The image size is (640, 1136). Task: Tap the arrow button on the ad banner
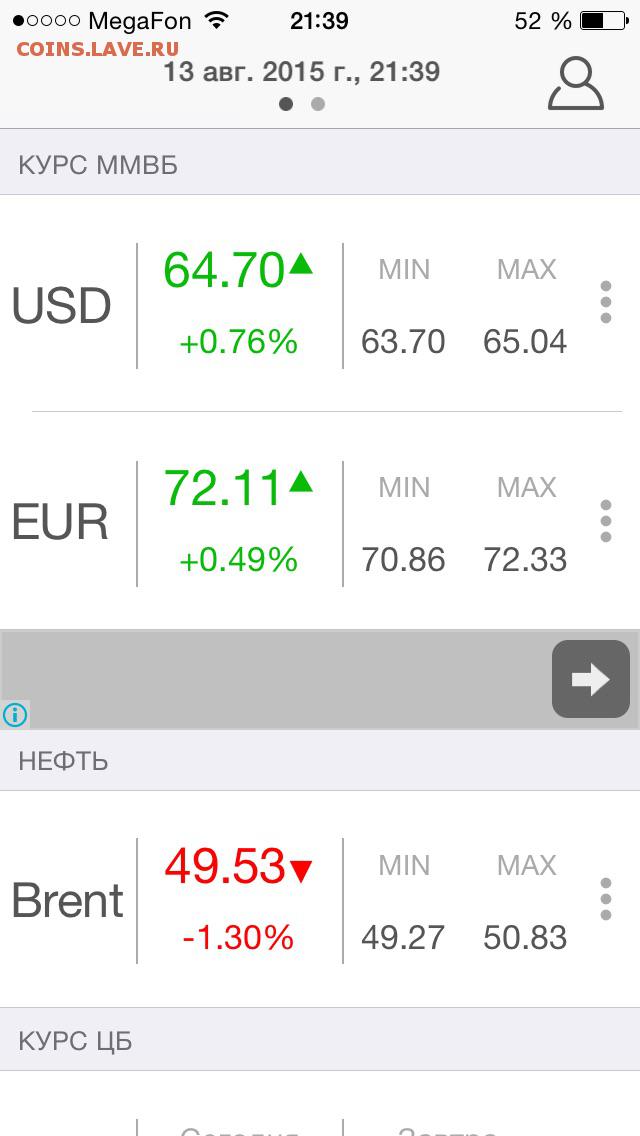pyautogui.click(x=590, y=680)
